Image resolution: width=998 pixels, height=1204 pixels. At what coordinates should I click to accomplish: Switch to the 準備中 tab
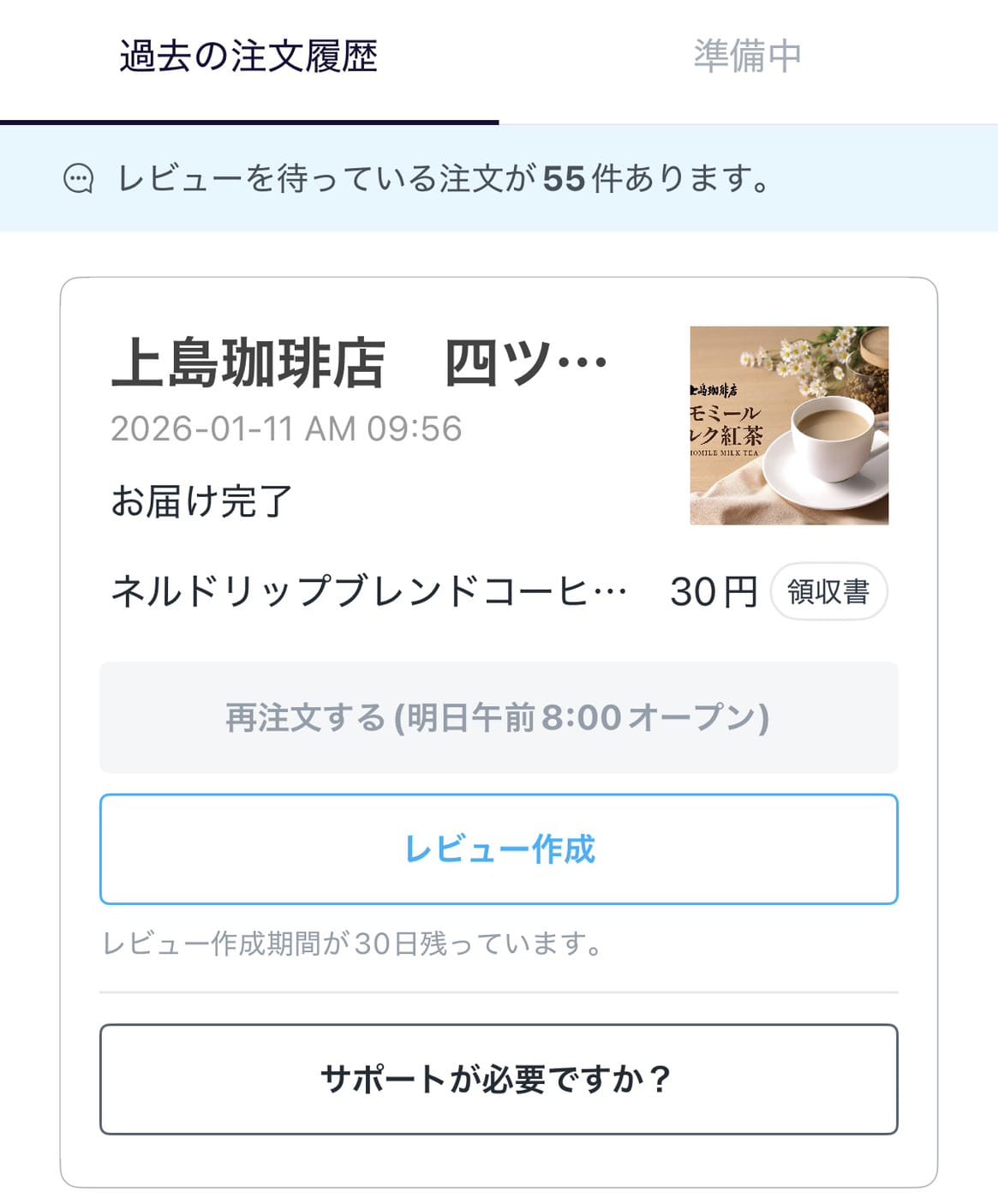pyautogui.click(x=747, y=57)
